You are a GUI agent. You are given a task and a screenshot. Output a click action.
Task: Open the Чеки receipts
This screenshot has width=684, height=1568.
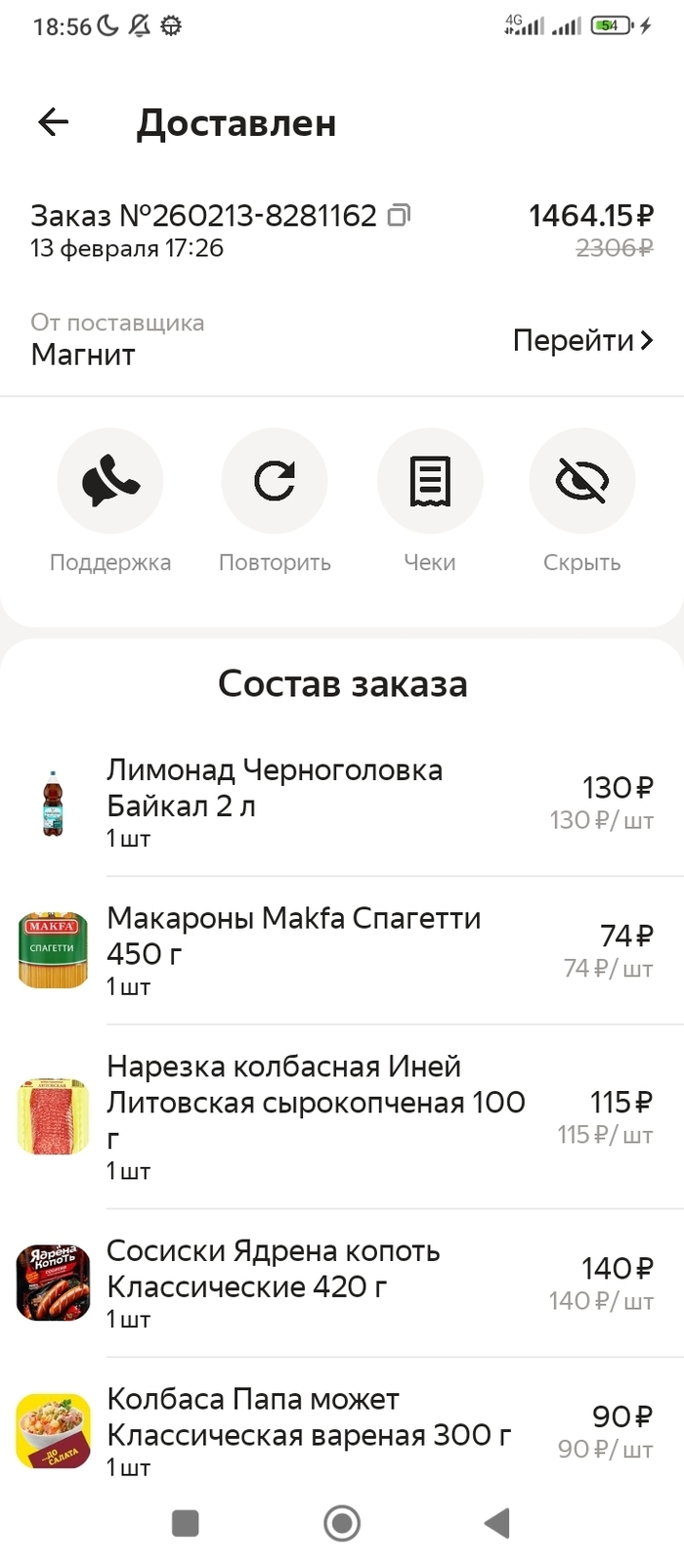click(430, 481)
